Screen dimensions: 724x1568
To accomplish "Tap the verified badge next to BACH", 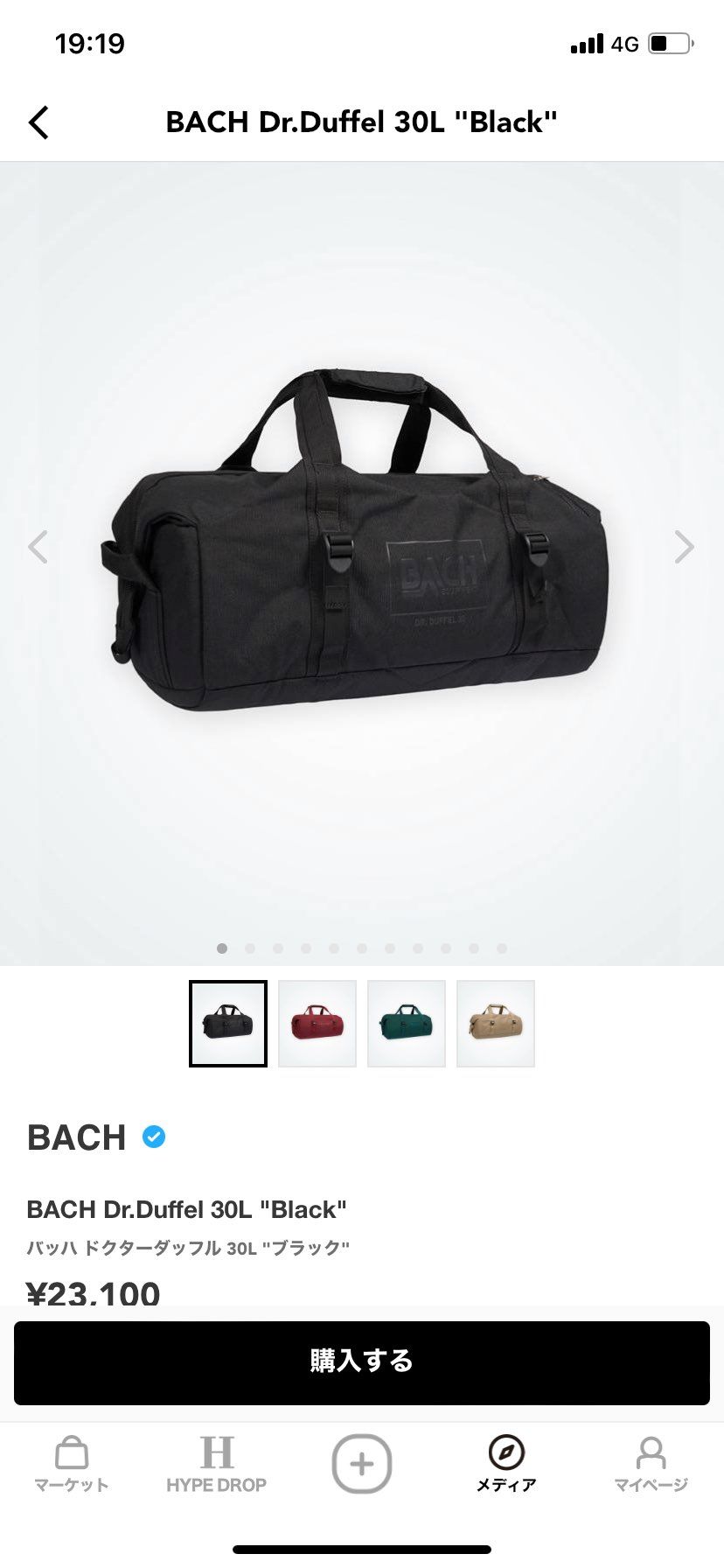I will coord(155,1137).
